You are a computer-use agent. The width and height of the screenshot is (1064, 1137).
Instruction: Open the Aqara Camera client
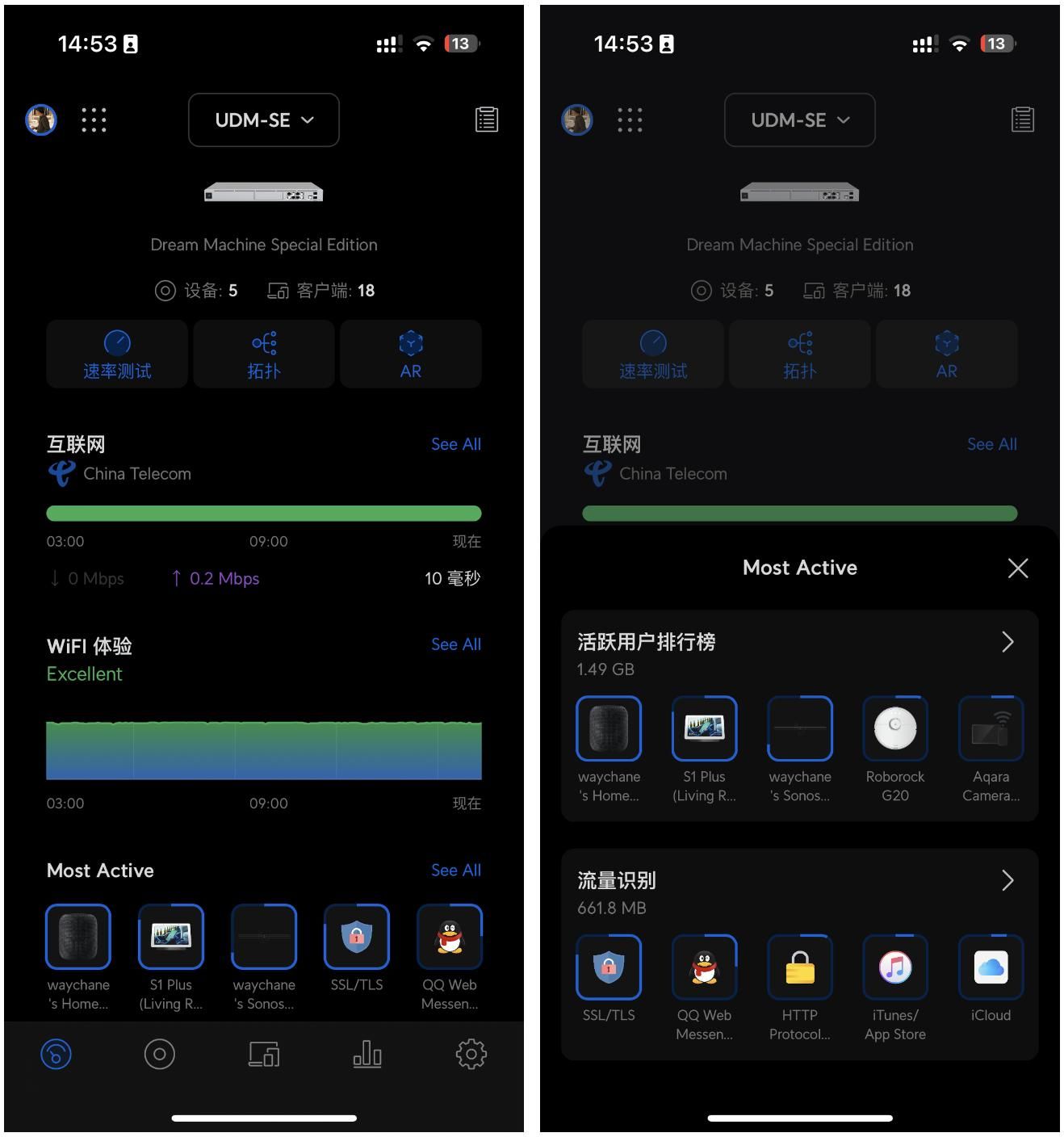pyautogui.click(x=991, y=729)
